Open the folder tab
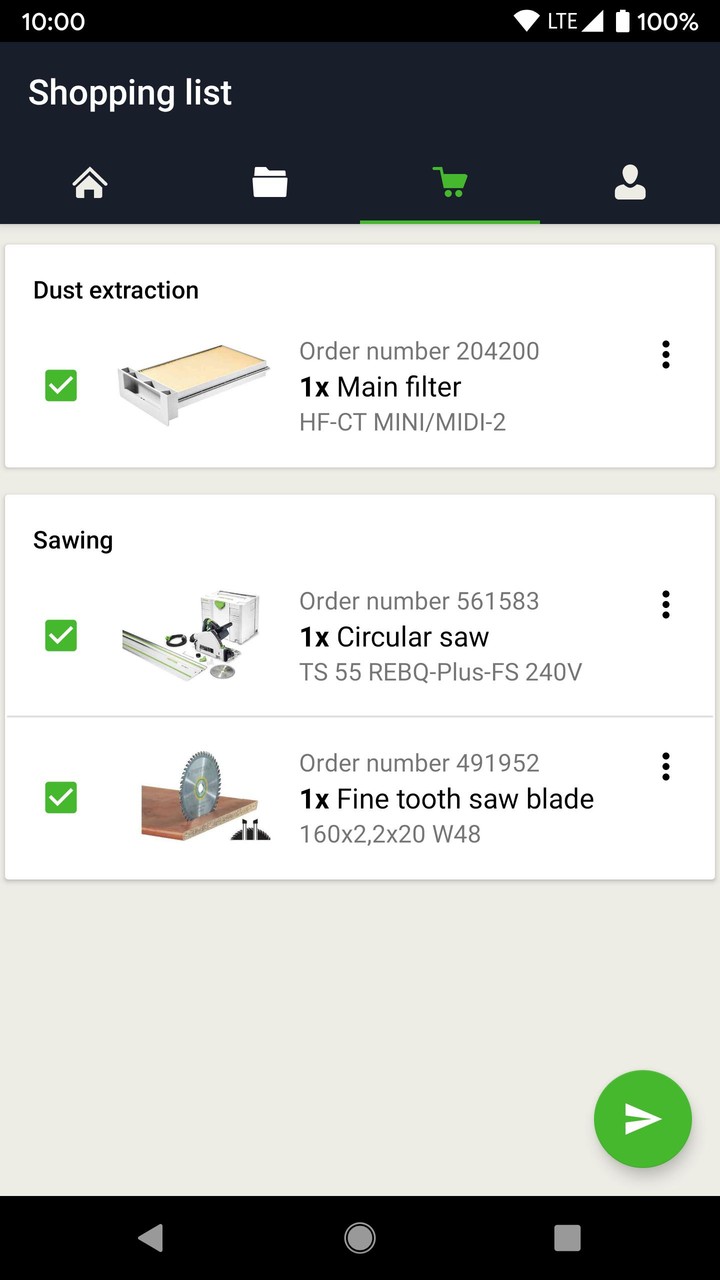The width and height of the screenshot is (720, 1280). [270, 183]
